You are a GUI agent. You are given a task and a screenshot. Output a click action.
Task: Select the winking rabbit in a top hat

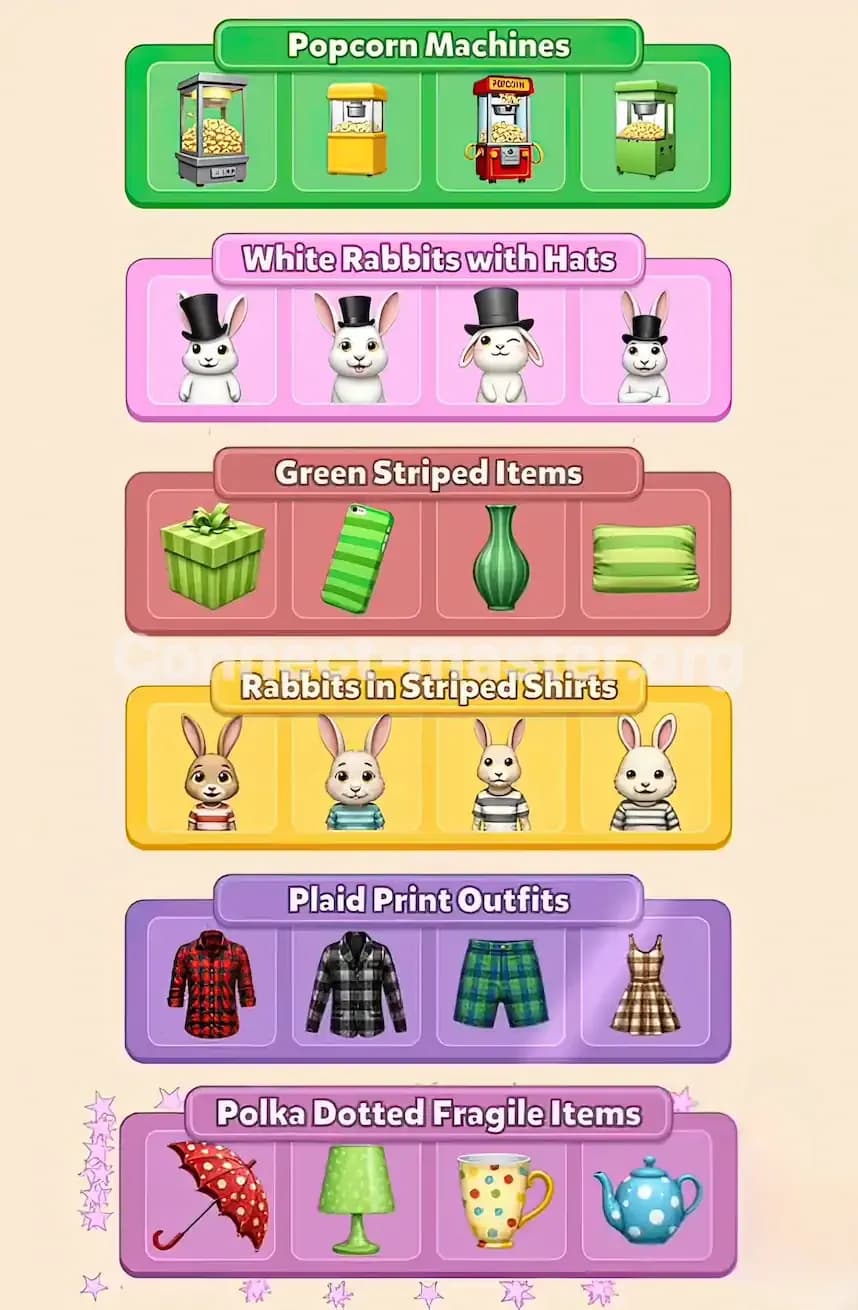coord(501,345)
